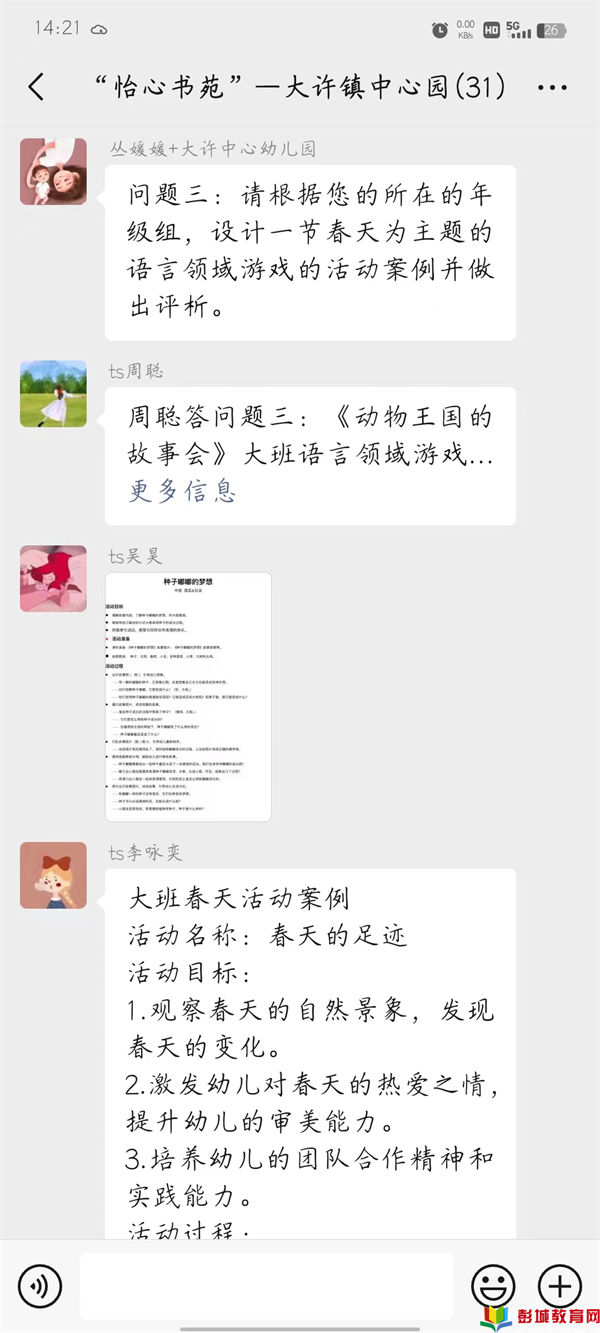Focus the message text field
This screenshot has width=600, height=1333.
pyautogui.click(x=266, y=1285)
